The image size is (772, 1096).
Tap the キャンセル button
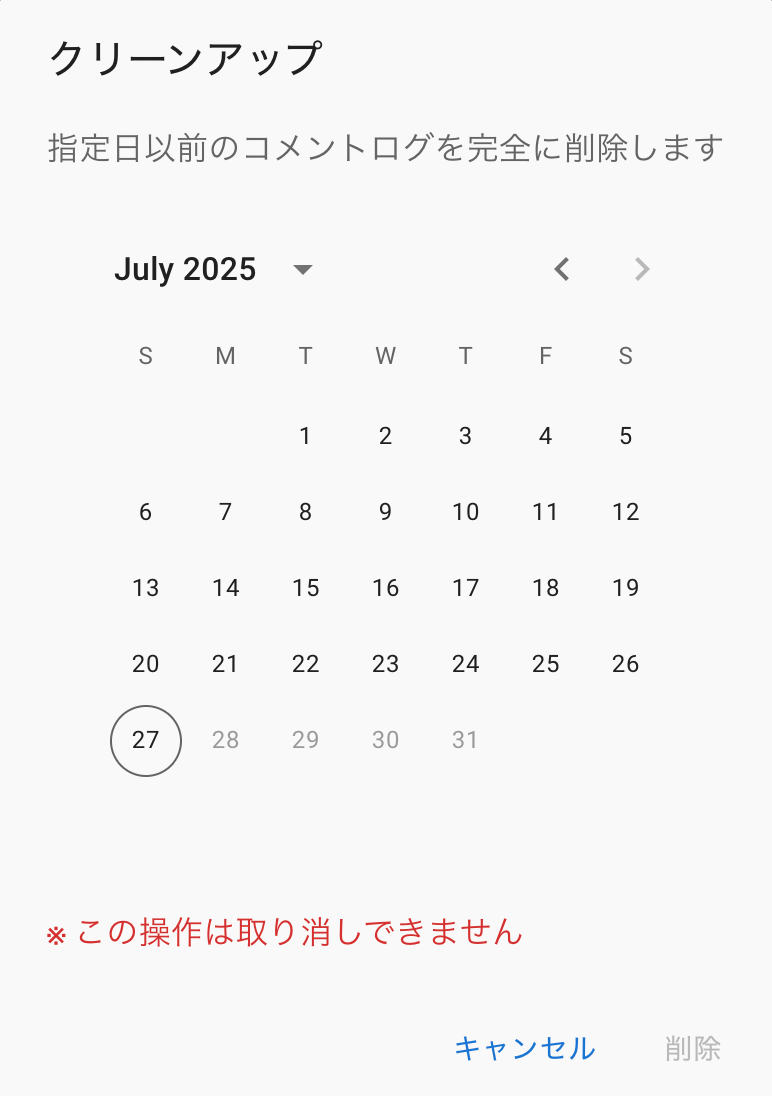point(524,1048)
